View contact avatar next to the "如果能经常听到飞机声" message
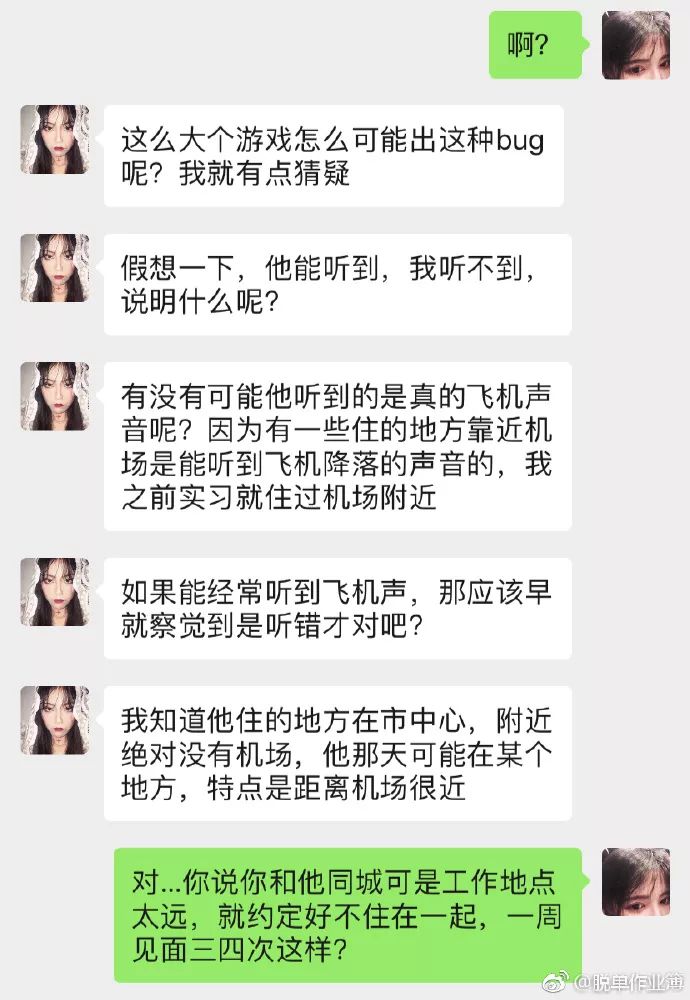Screen dimensions: 690x1000 [55, 592]
